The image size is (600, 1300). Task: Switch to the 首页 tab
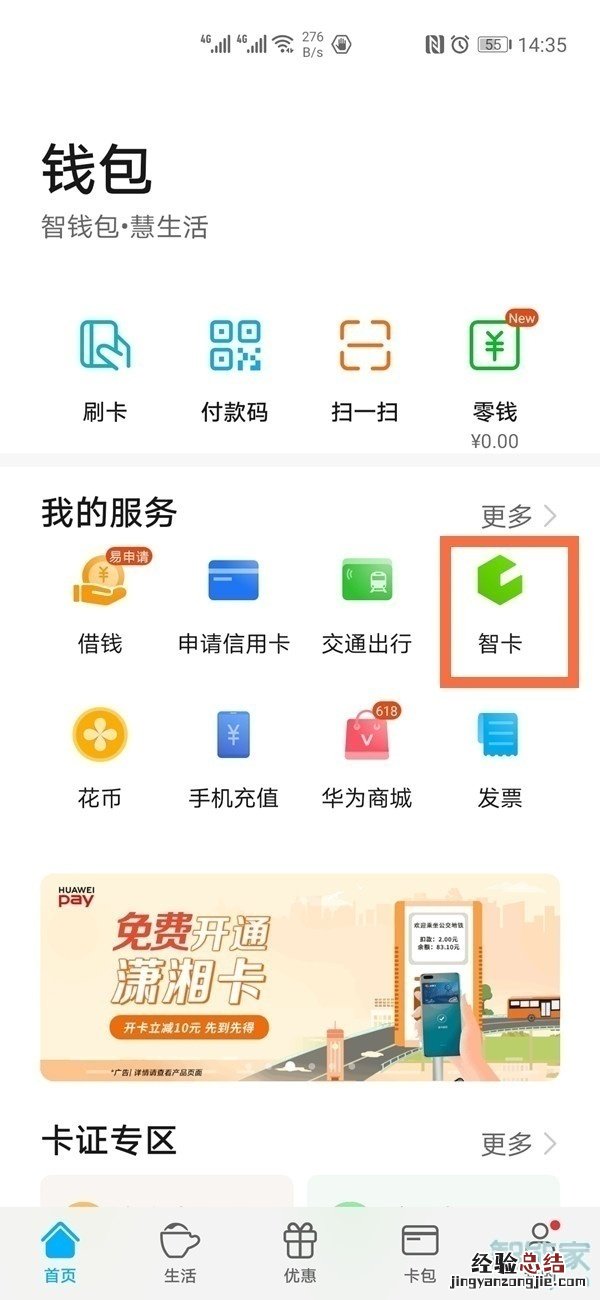[60, 1252]
